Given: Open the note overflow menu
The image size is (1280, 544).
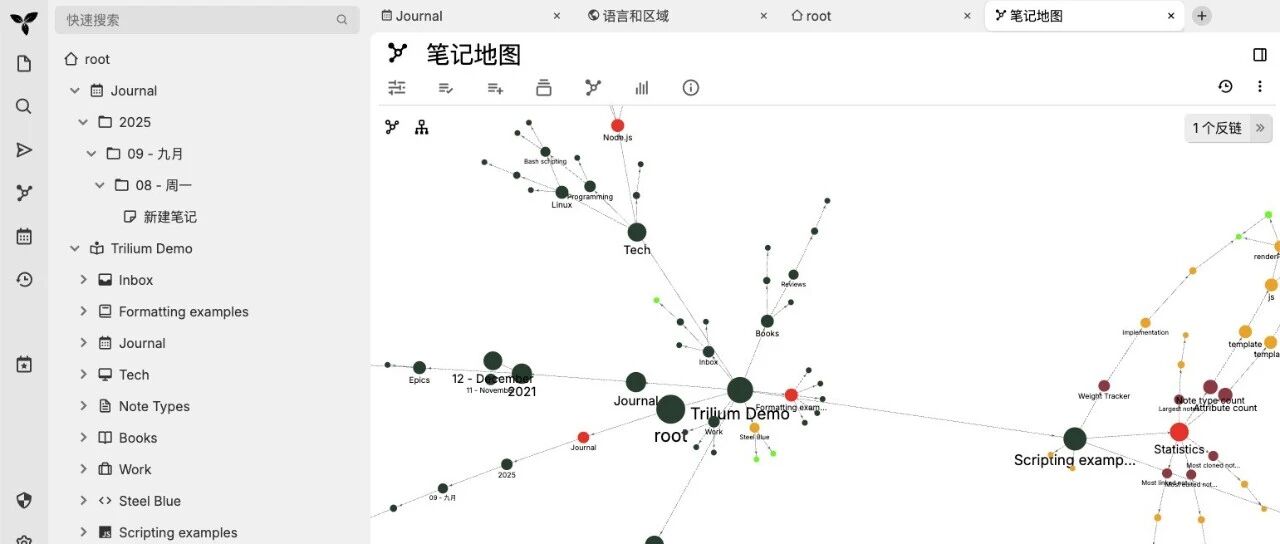Looking at the screenshot, I should click(1259, 87).
